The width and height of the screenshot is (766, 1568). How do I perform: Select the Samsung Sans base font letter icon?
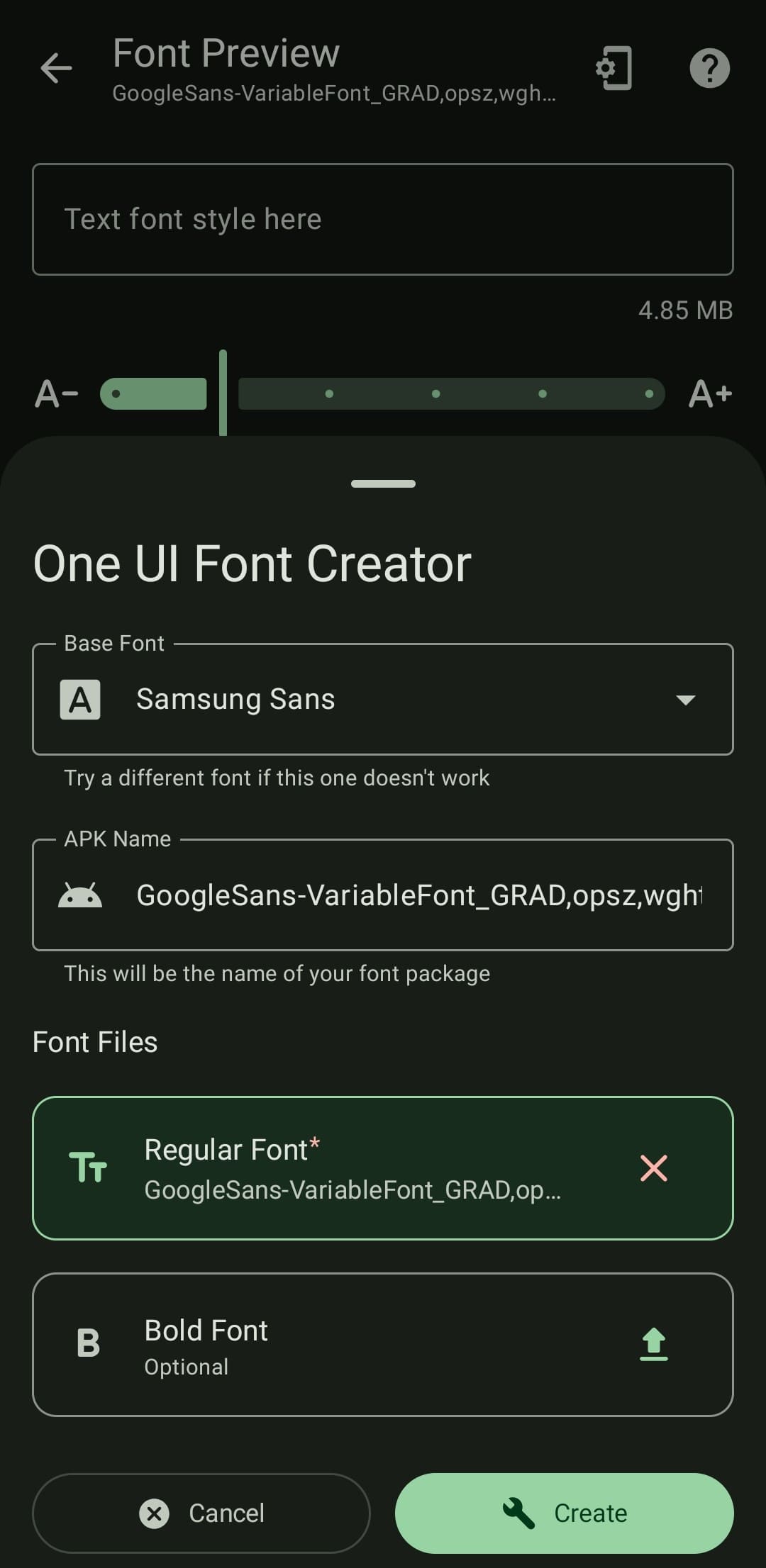tap(80, 699)
